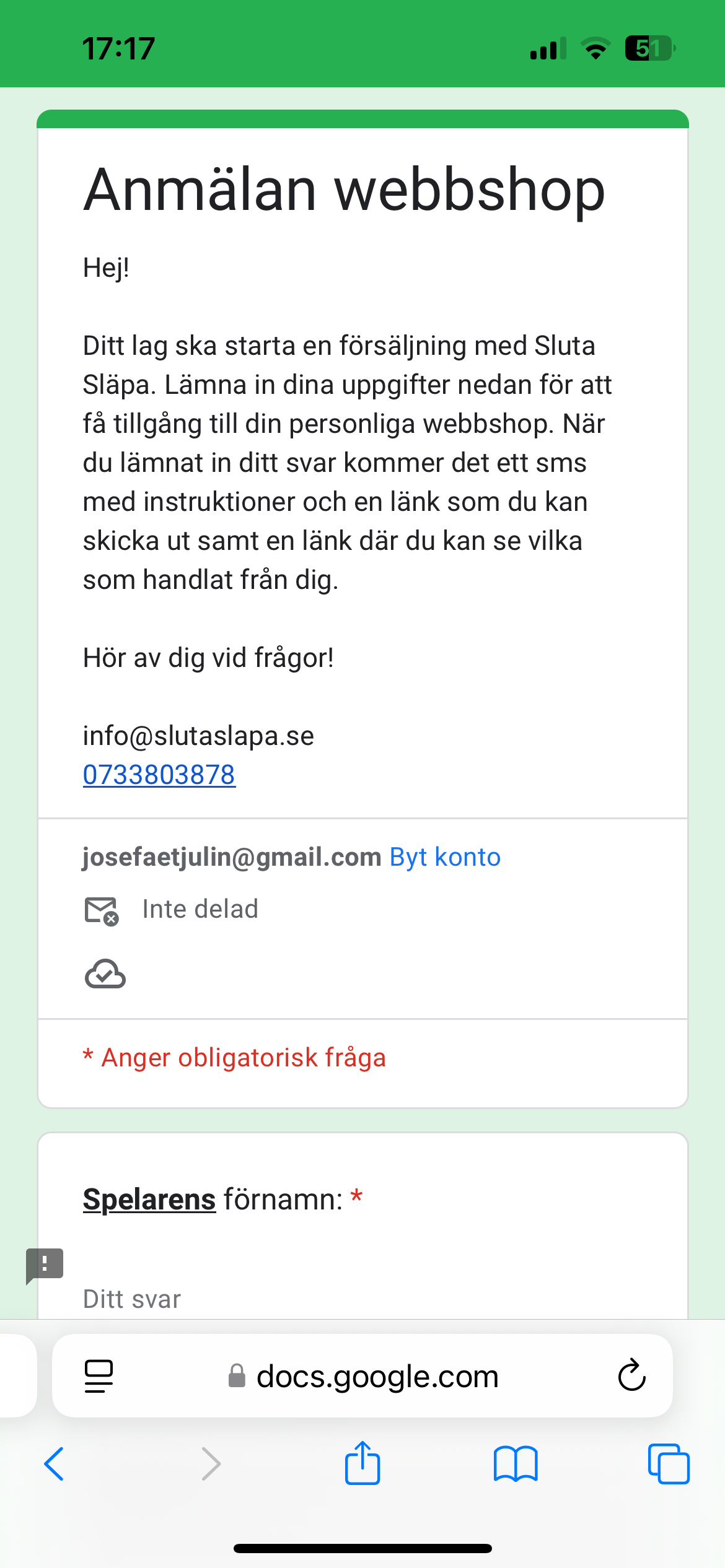The image size is (725, 1568).
Task: Show all open Safari tabs
Action: click(668, 1464)
